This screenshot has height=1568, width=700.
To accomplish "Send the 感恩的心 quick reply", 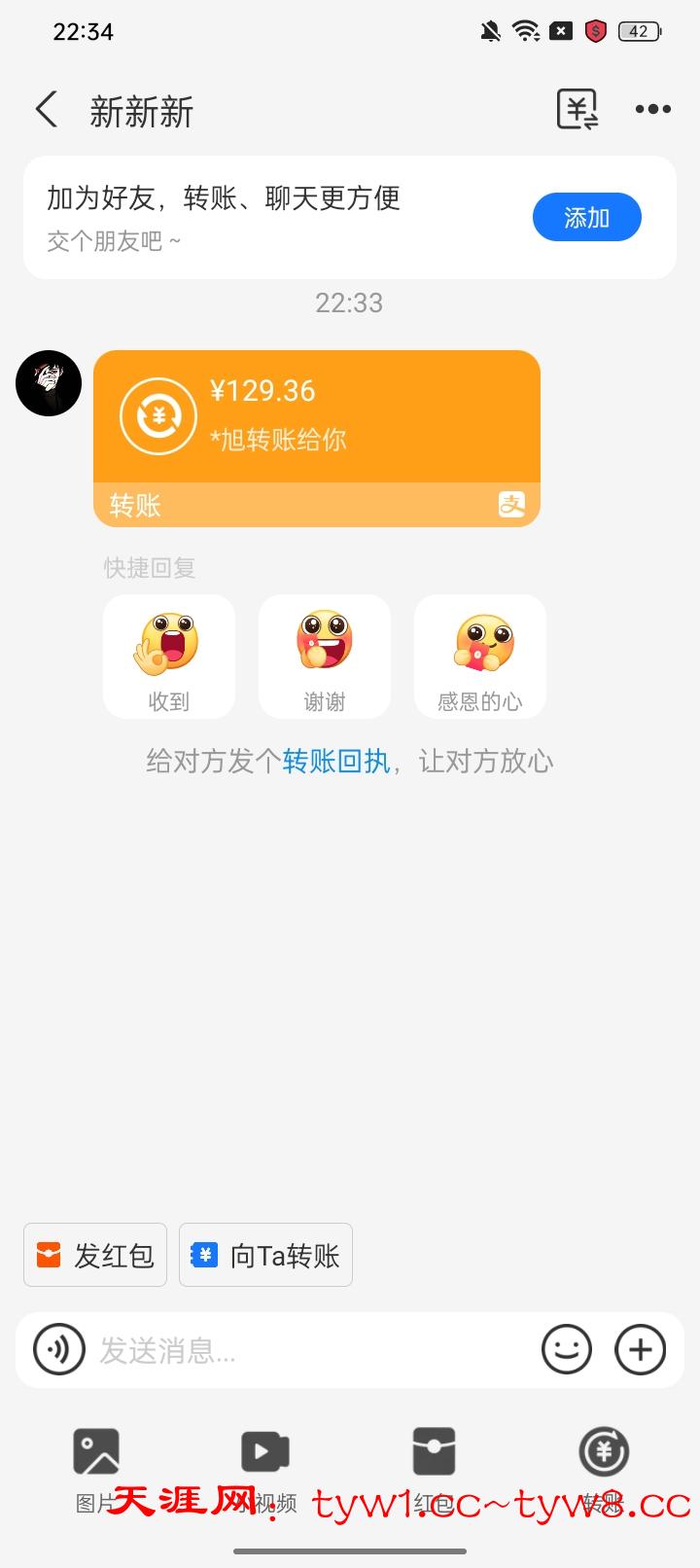I will pyautogui.click(x=480, y=657).
